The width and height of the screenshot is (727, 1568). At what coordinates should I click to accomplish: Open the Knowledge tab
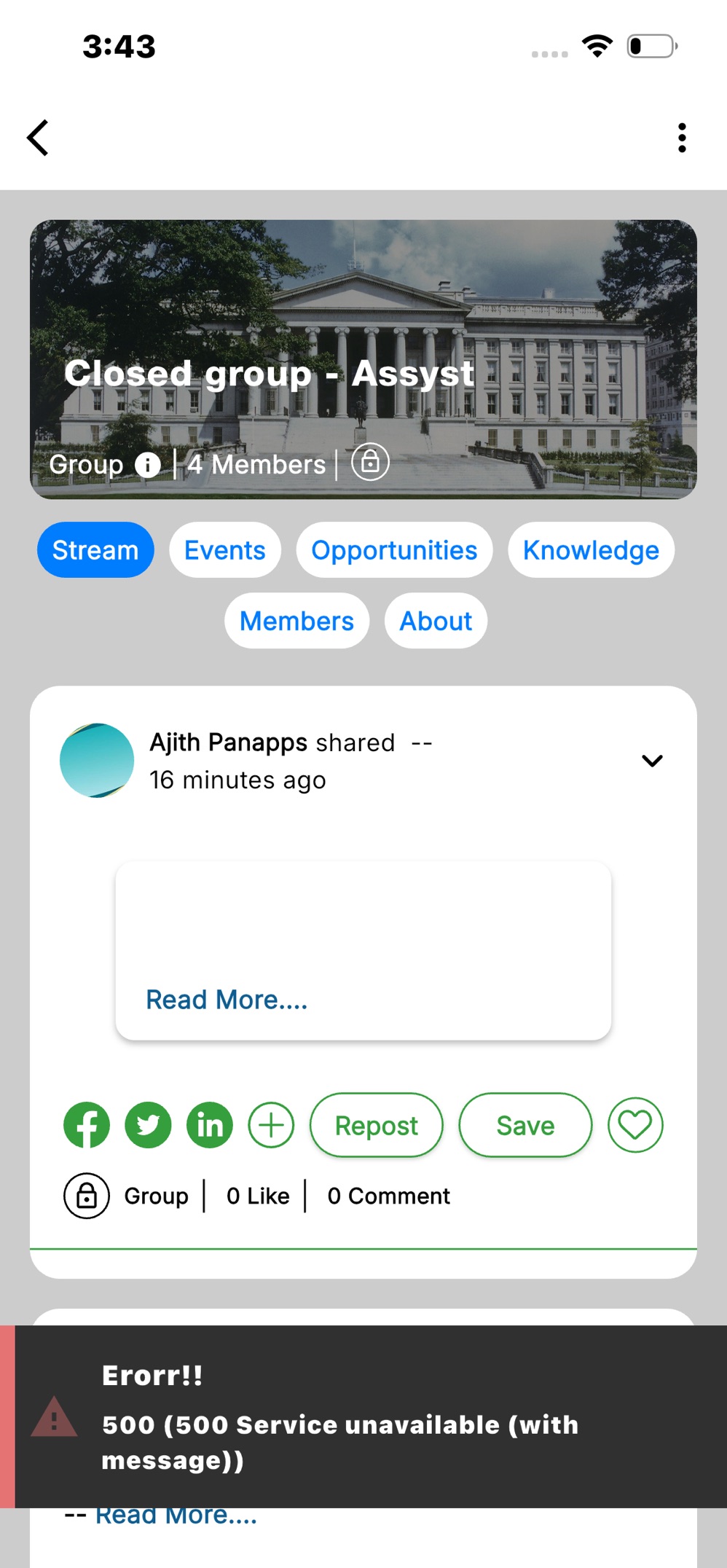[591, 550]
